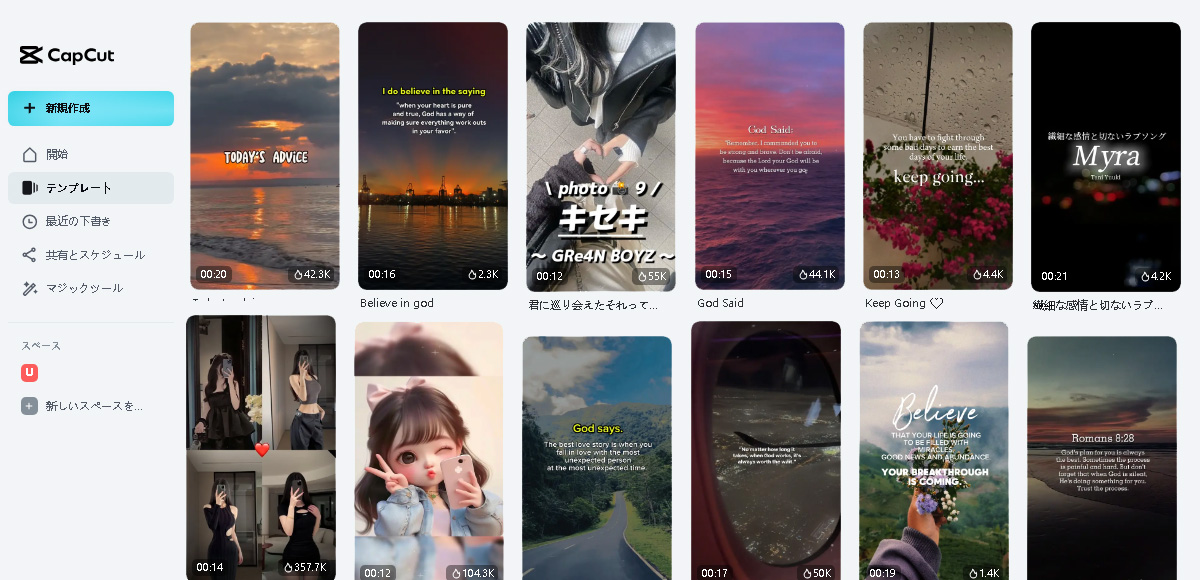Open マジックツール
Screen dimensions: 1200x580
pyautogui.click(x=84, y=288)
